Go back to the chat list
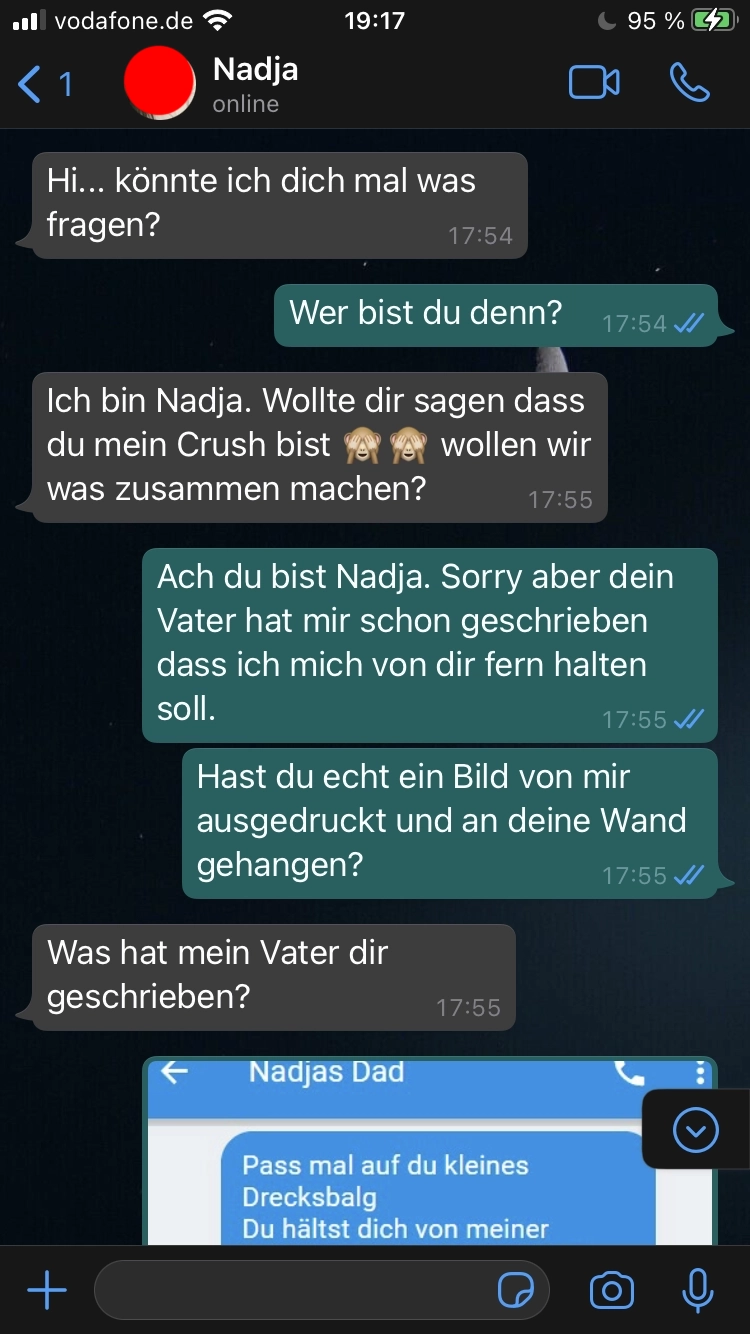Screen dimensions: 750x1334 click(44, 84)
